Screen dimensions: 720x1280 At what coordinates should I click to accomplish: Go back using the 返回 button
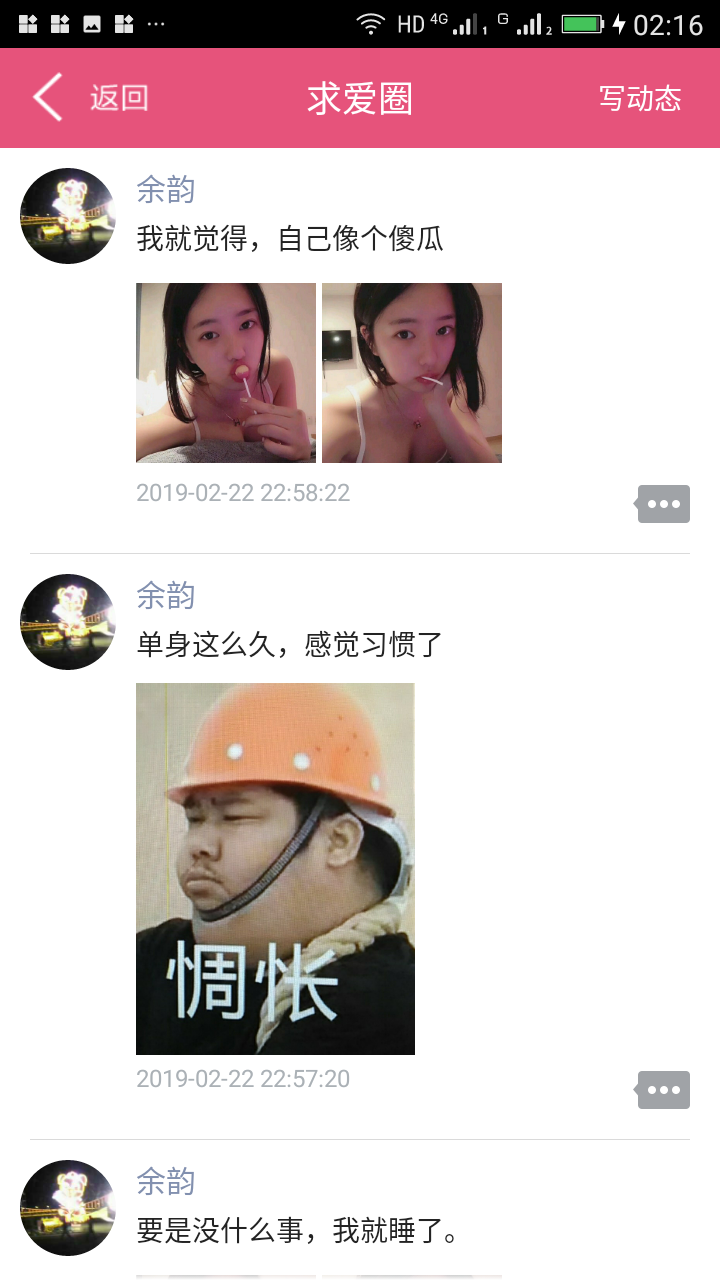coord(92,98)
